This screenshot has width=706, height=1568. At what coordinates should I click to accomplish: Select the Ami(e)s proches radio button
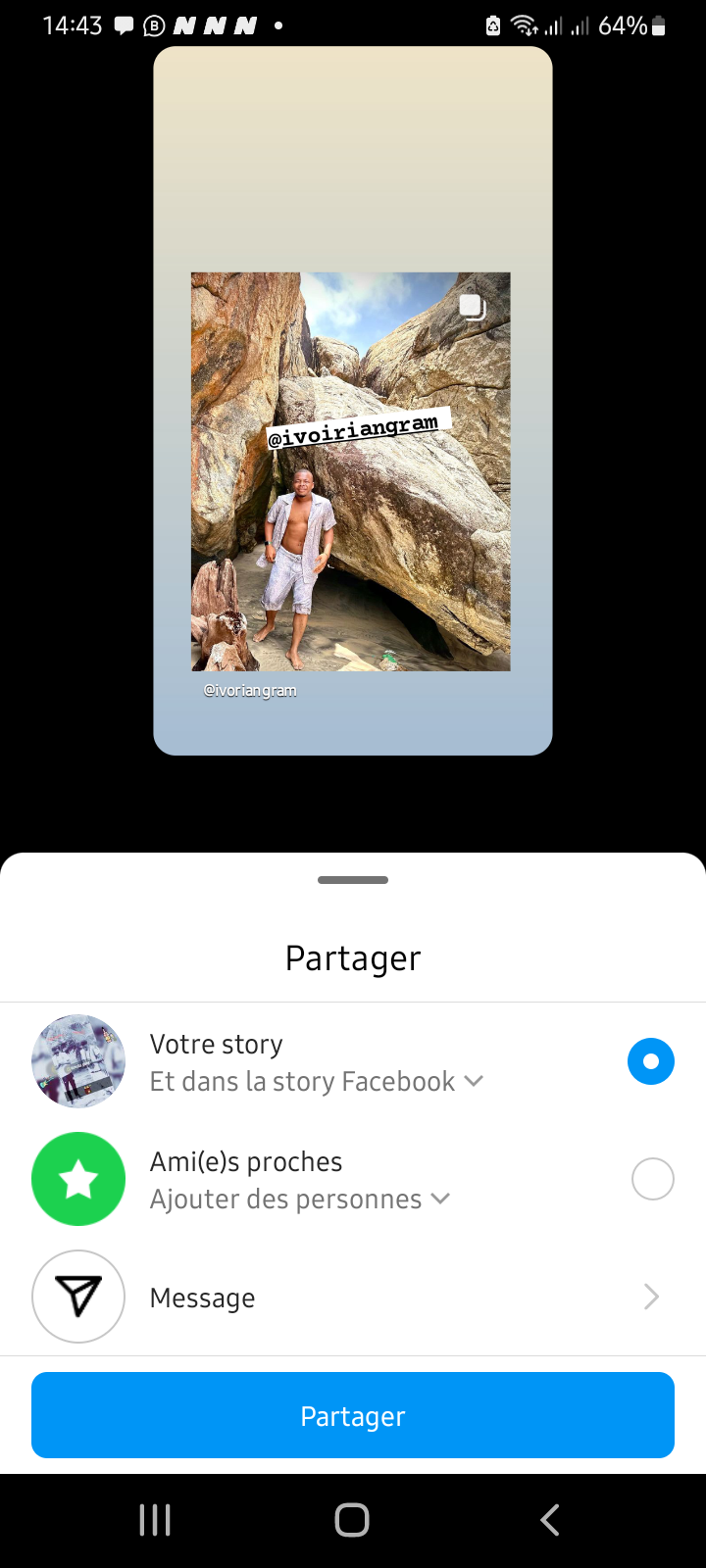click(x=652, y=1179)
